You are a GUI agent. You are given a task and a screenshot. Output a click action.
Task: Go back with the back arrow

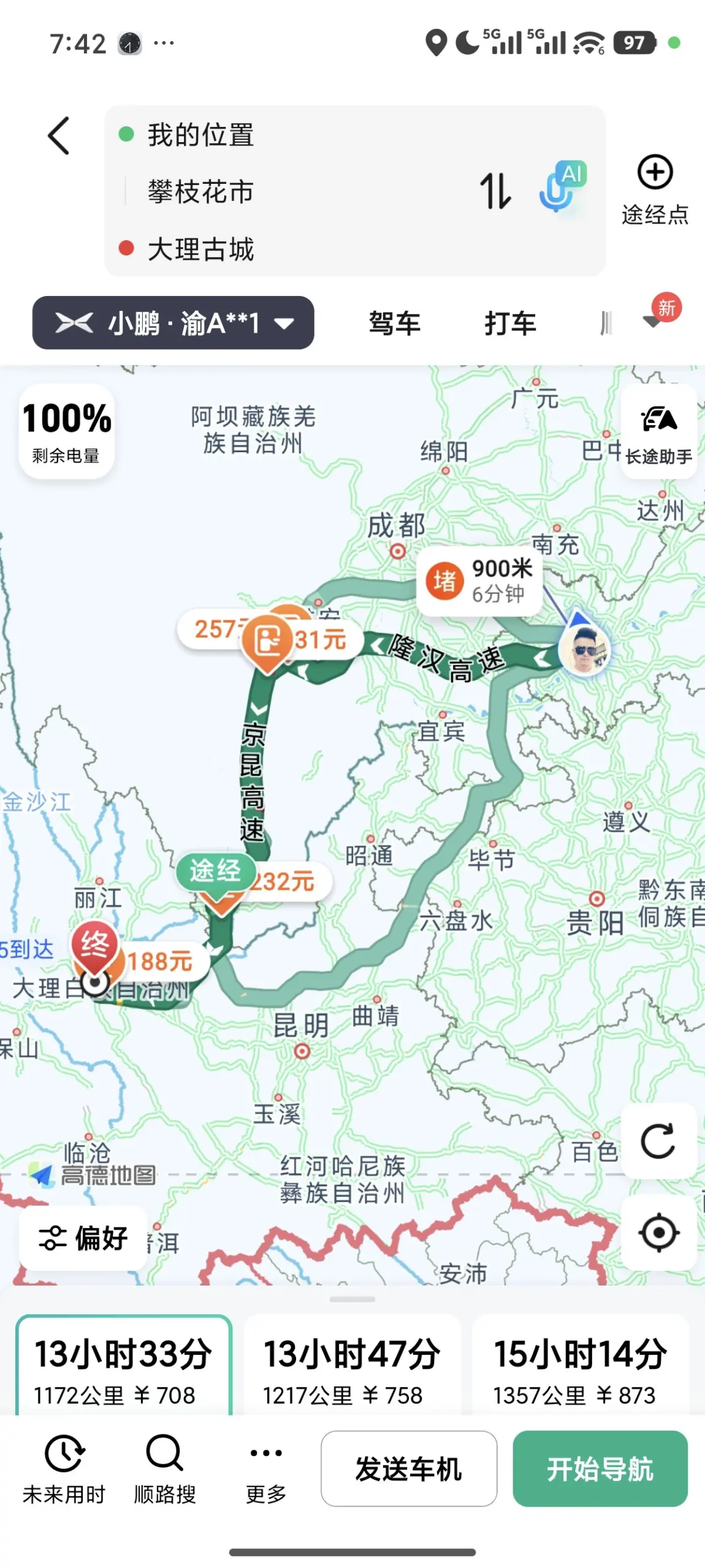pos(59,136)
